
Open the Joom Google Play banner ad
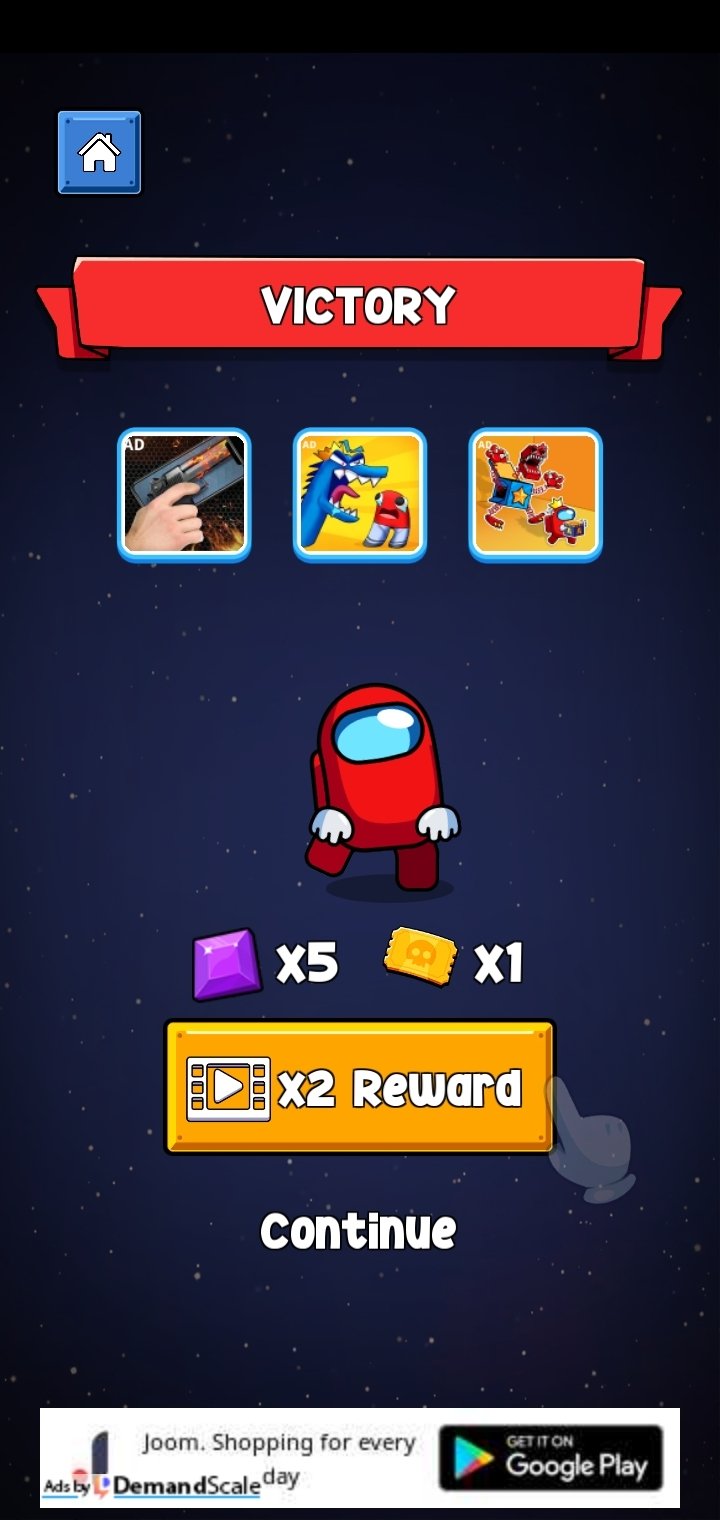(360, 1458)
